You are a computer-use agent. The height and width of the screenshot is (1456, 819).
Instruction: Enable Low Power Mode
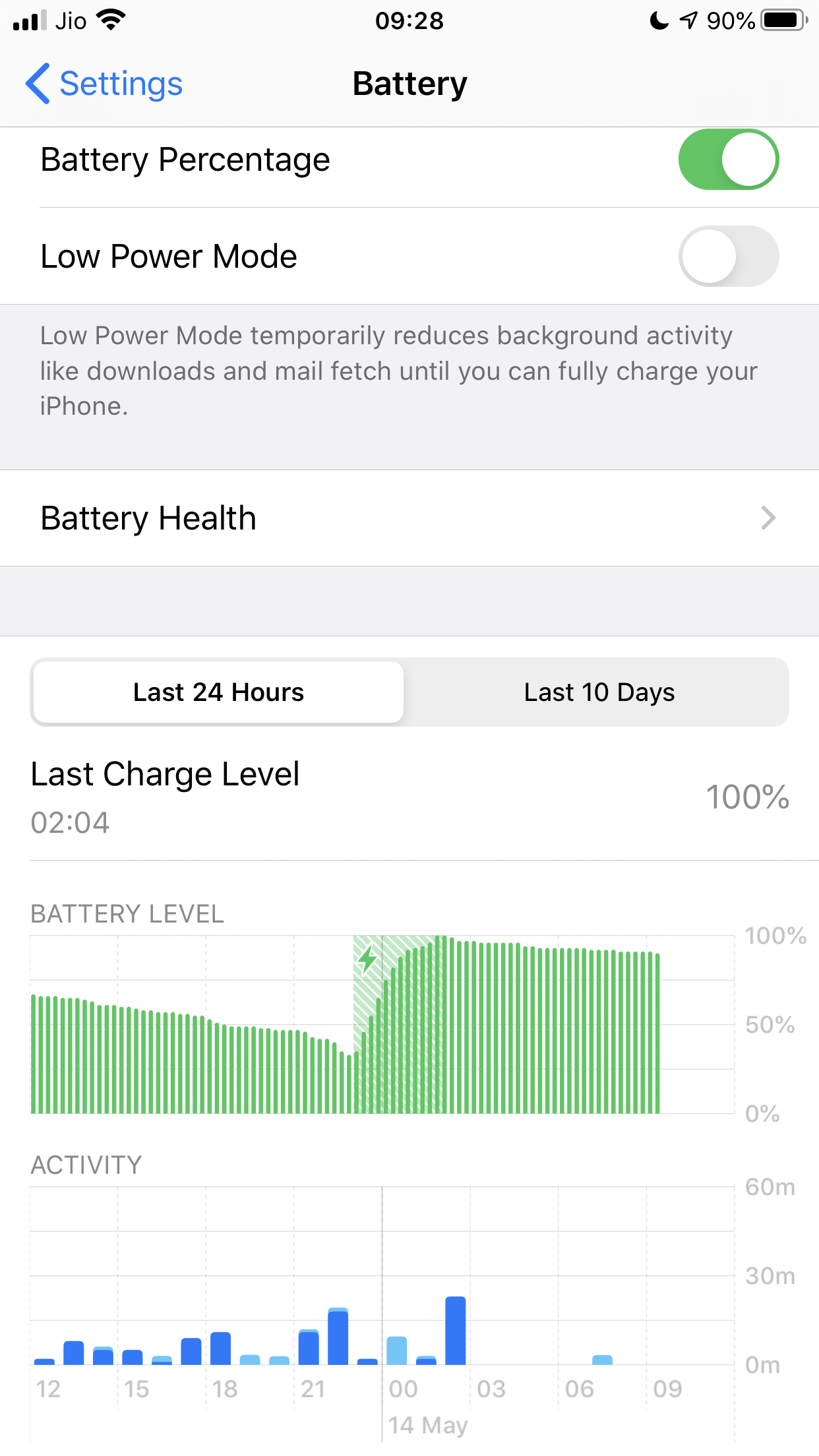tap(728, 257)
